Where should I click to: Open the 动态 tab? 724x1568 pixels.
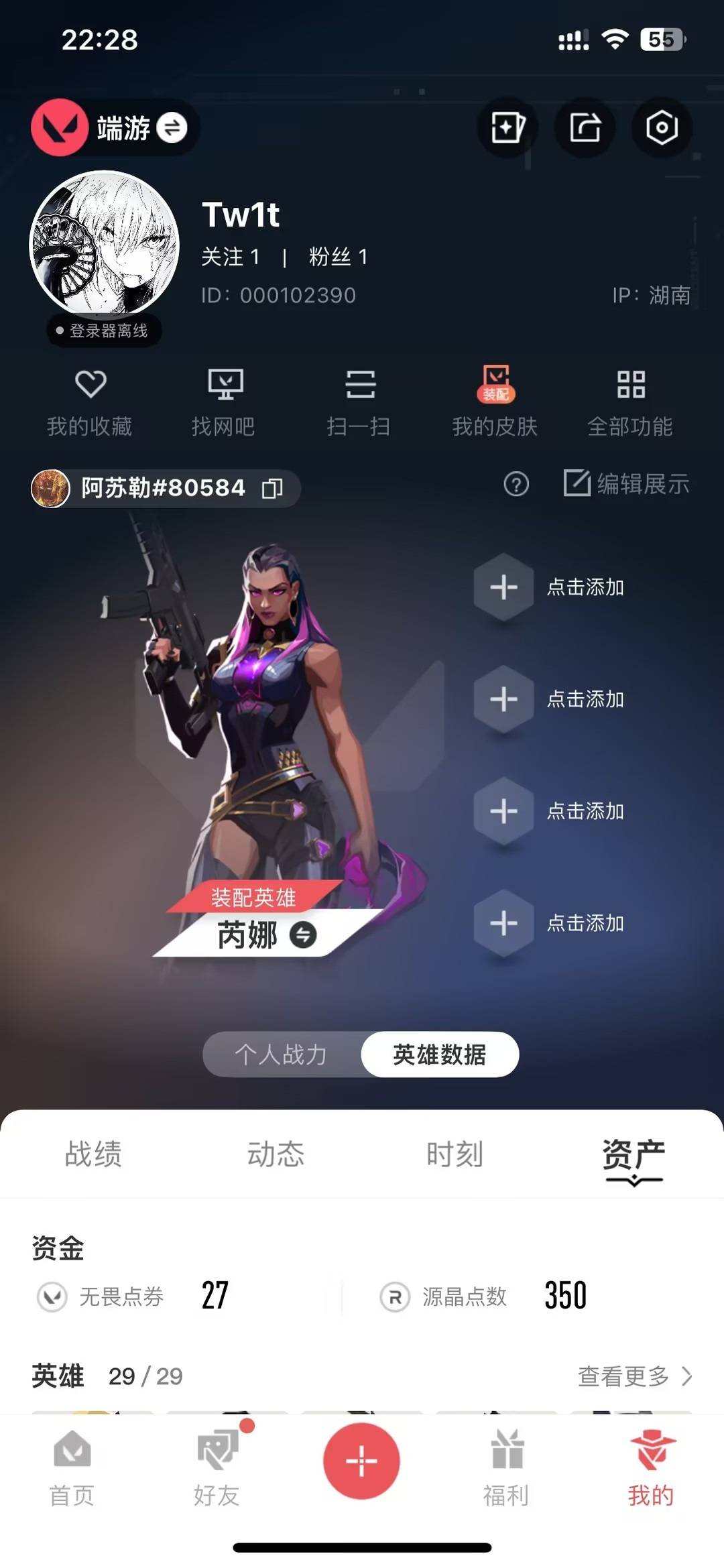276,1153
